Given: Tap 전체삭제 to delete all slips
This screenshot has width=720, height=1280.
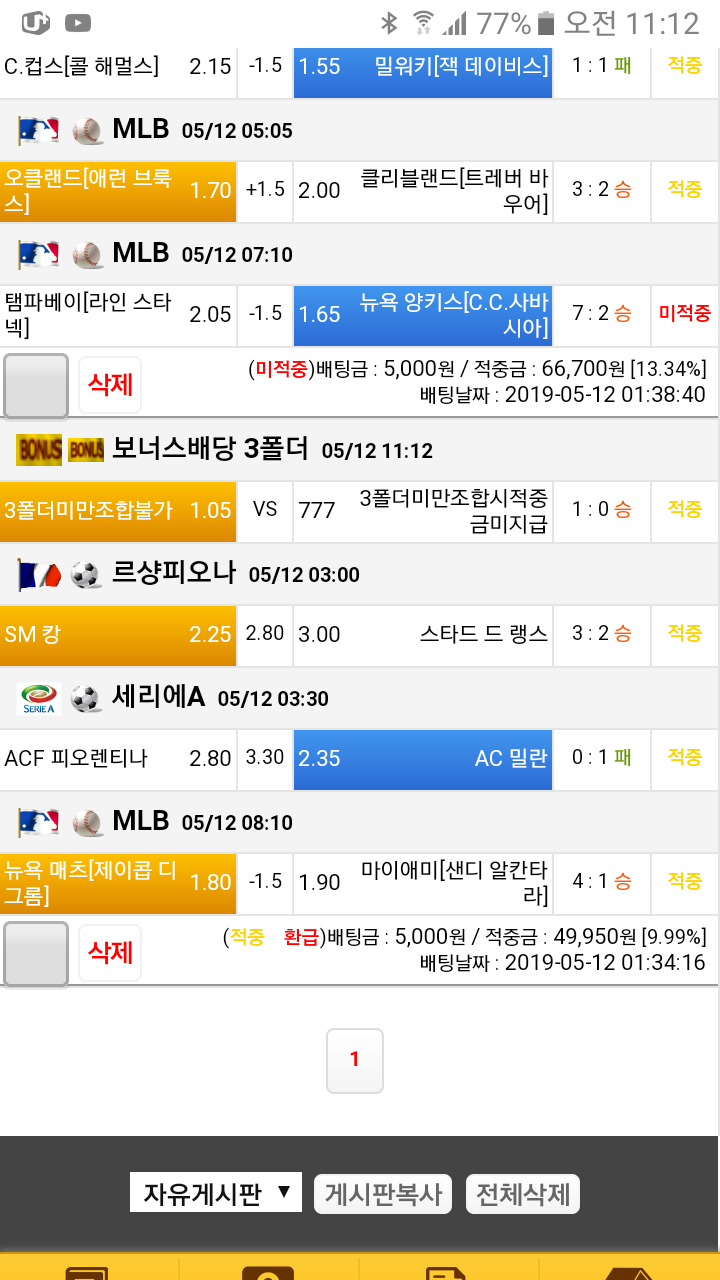Looking at the screenshot, I should tap(523, 1194).
